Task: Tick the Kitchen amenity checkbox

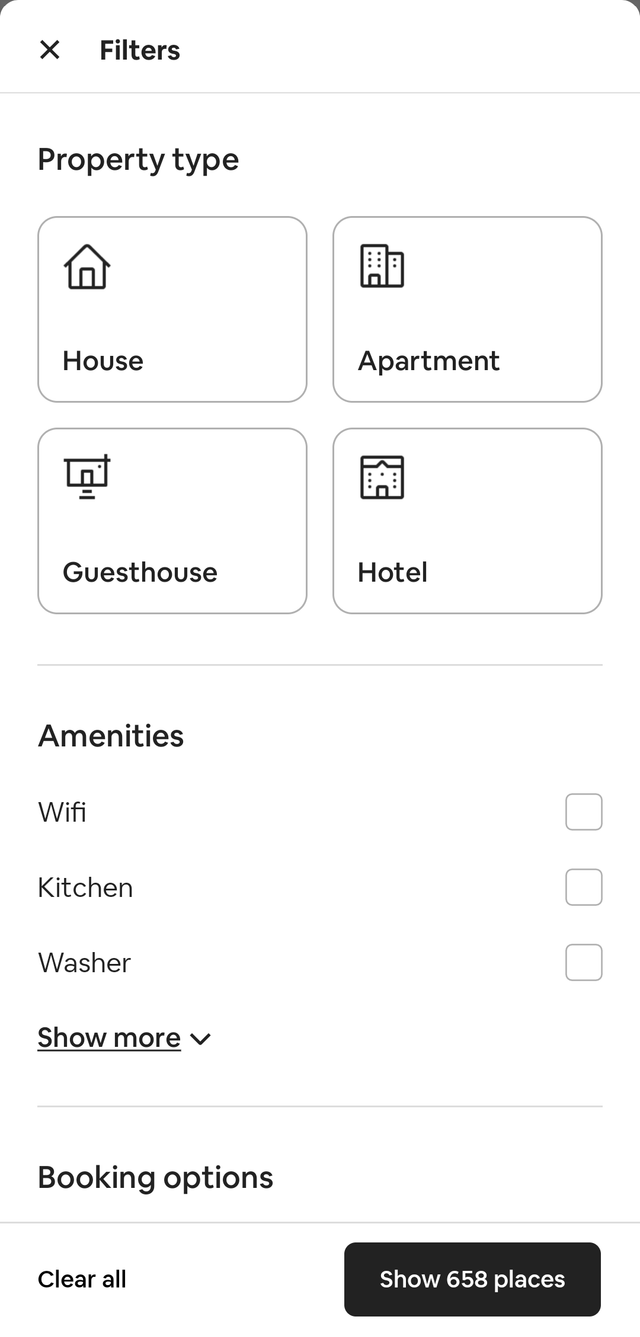Action: (x=583, y=887)
